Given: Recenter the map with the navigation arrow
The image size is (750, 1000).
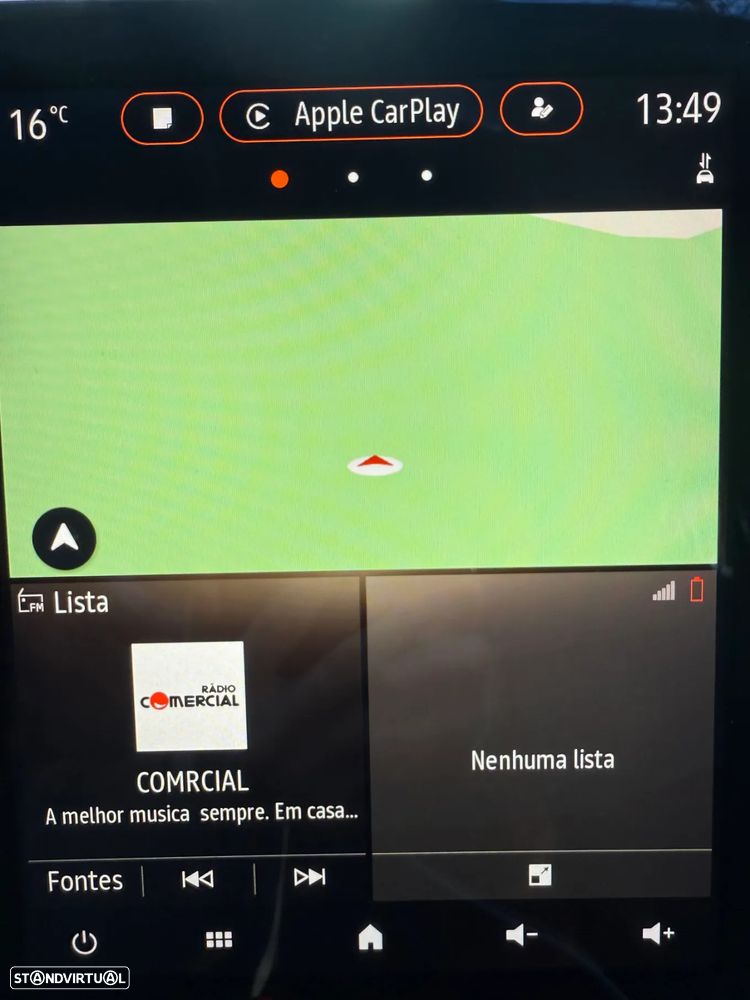Looking at the screenshot, I should pyautogui.click(x=64, y=539).
